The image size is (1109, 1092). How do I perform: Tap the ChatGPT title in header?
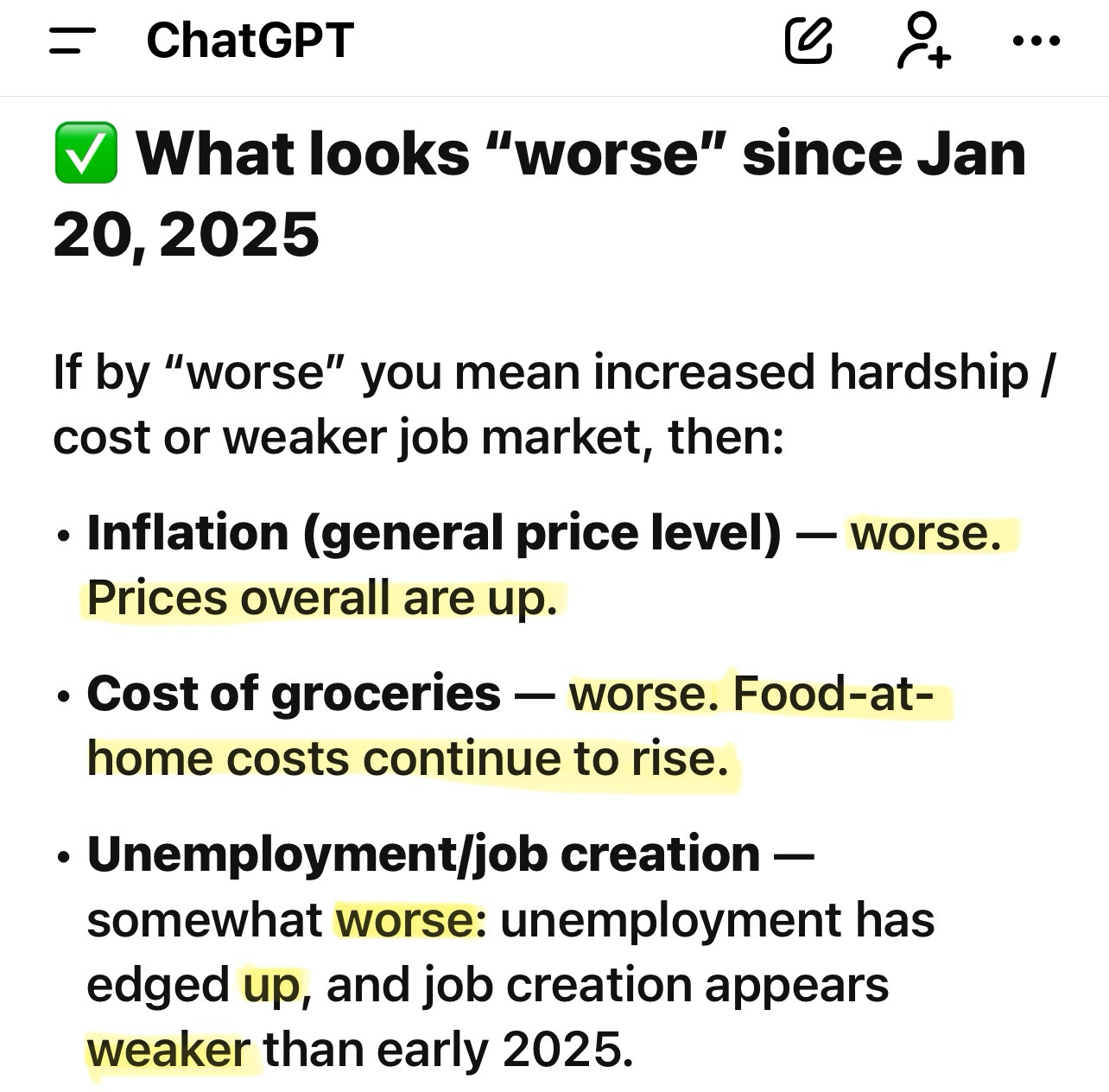tap(250, 41)
